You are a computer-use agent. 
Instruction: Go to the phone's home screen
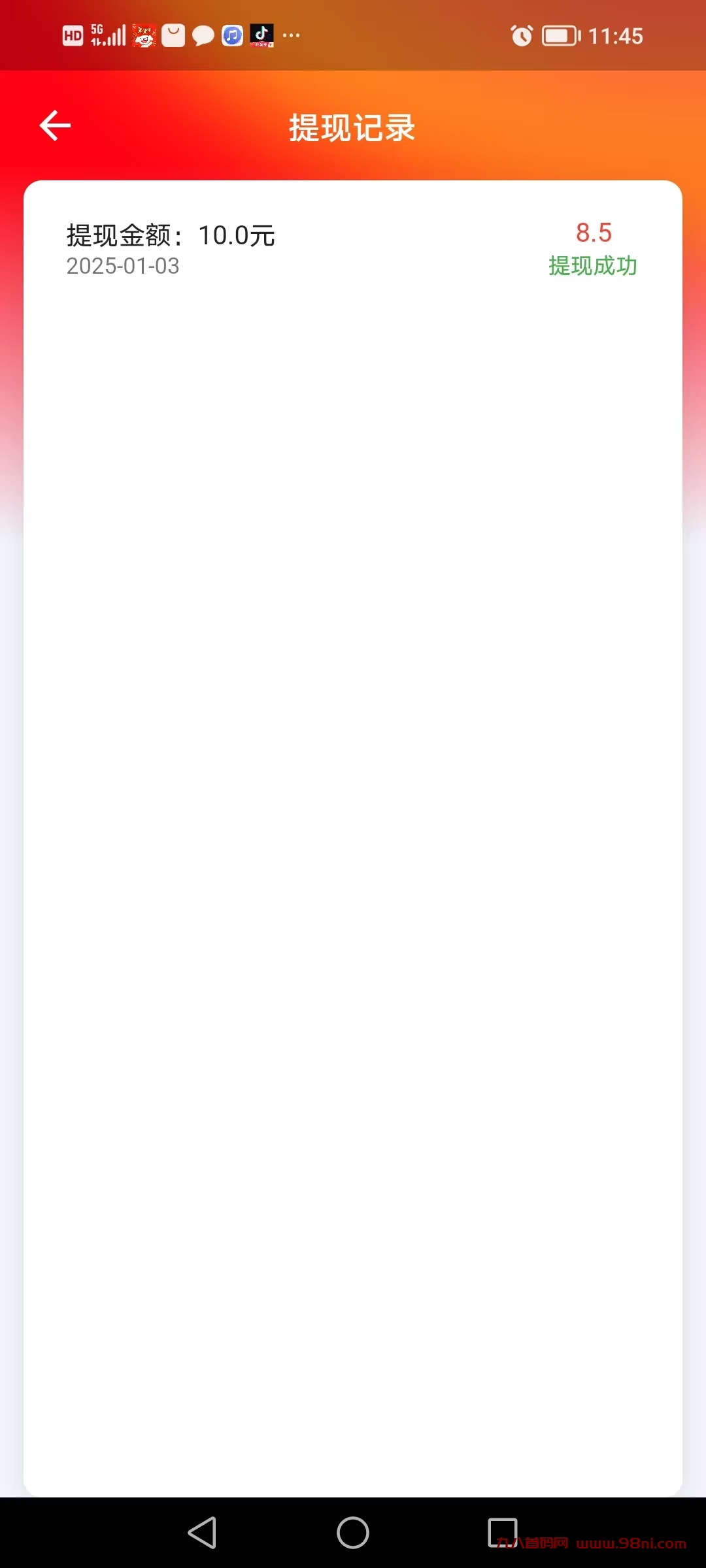[353, 1532]
